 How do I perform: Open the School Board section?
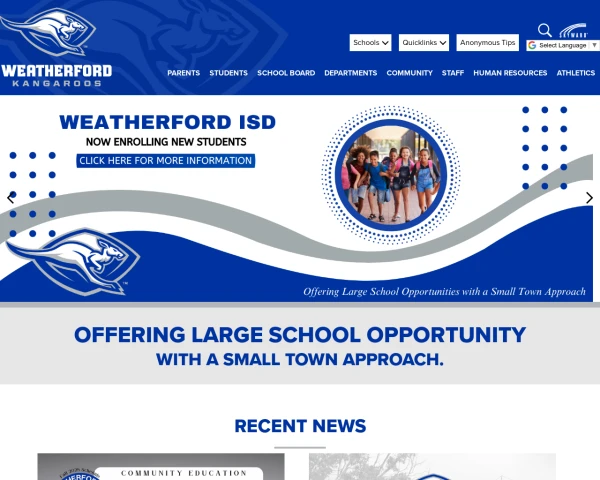[286, 73]
